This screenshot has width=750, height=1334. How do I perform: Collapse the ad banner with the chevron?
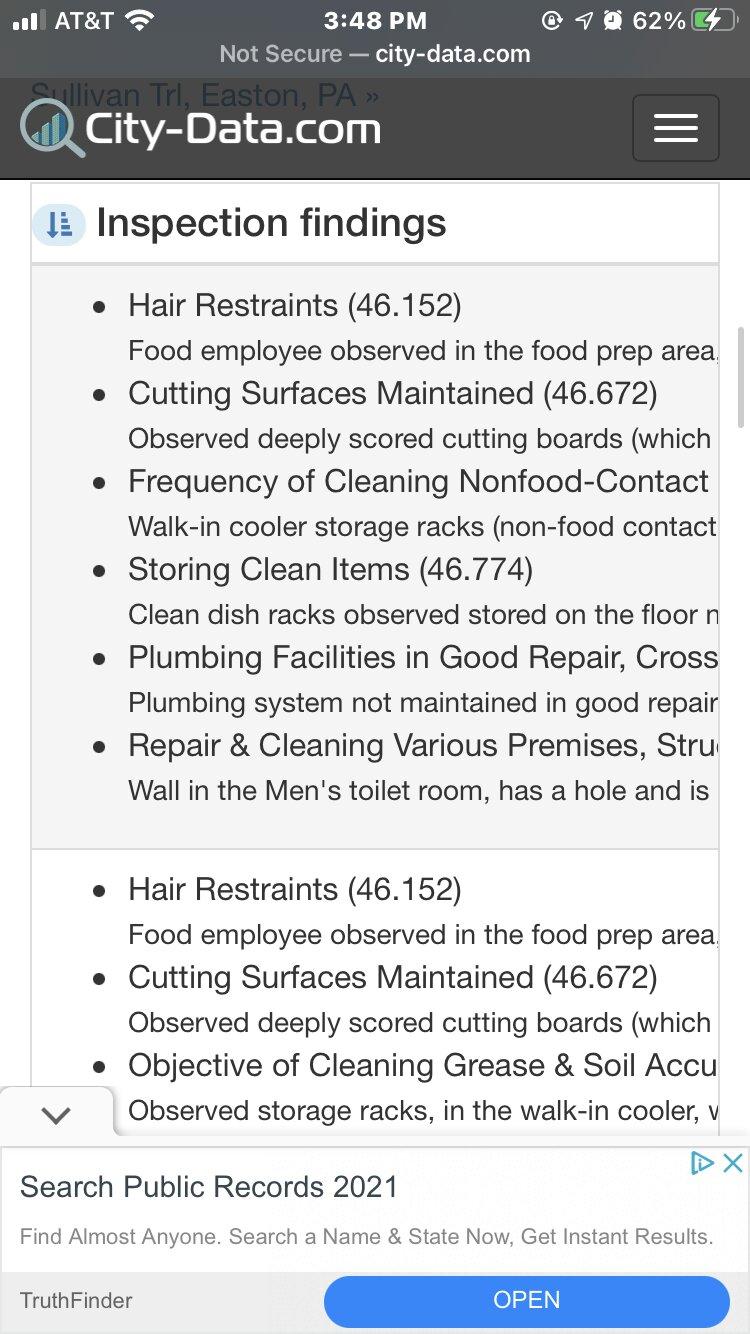click(57, 1114)
